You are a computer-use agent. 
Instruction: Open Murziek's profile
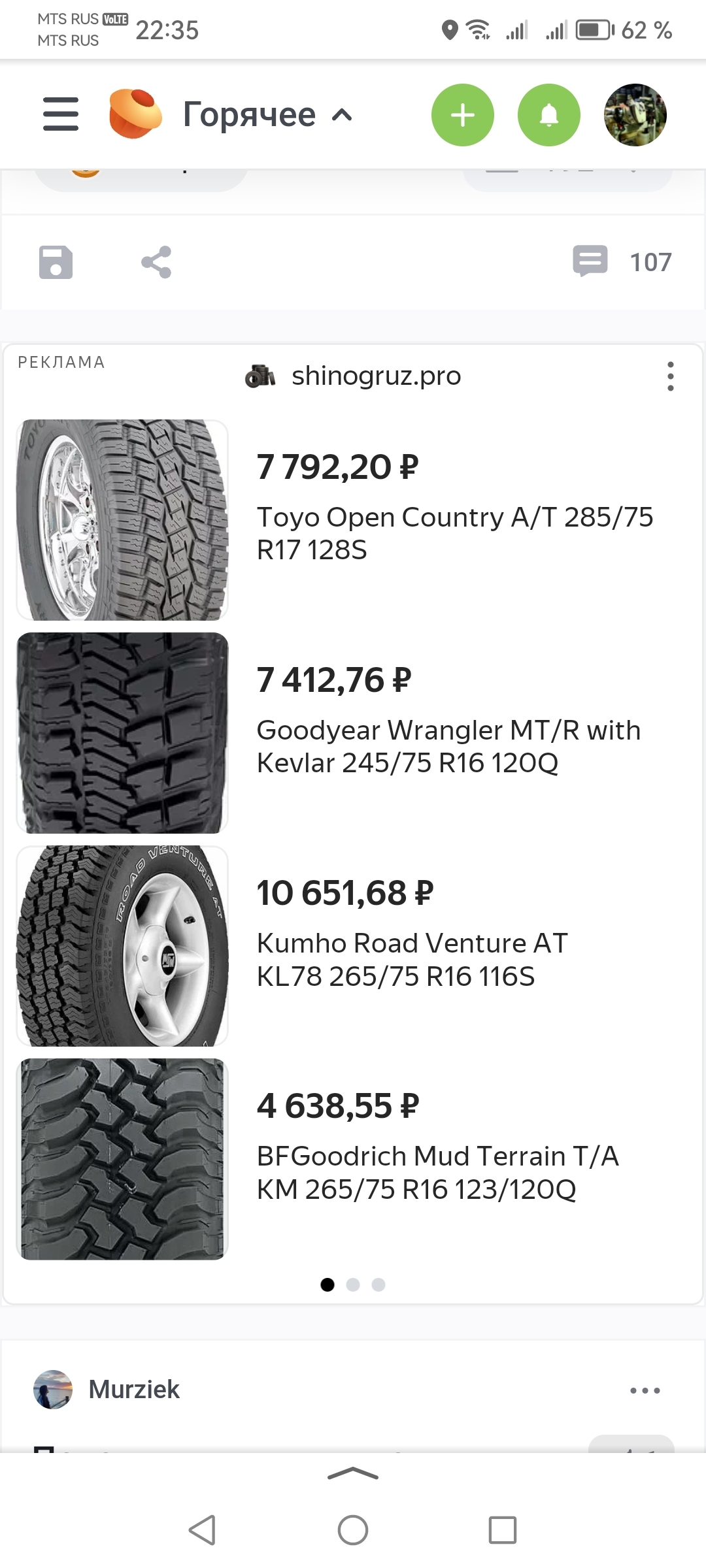[134, 1389]
